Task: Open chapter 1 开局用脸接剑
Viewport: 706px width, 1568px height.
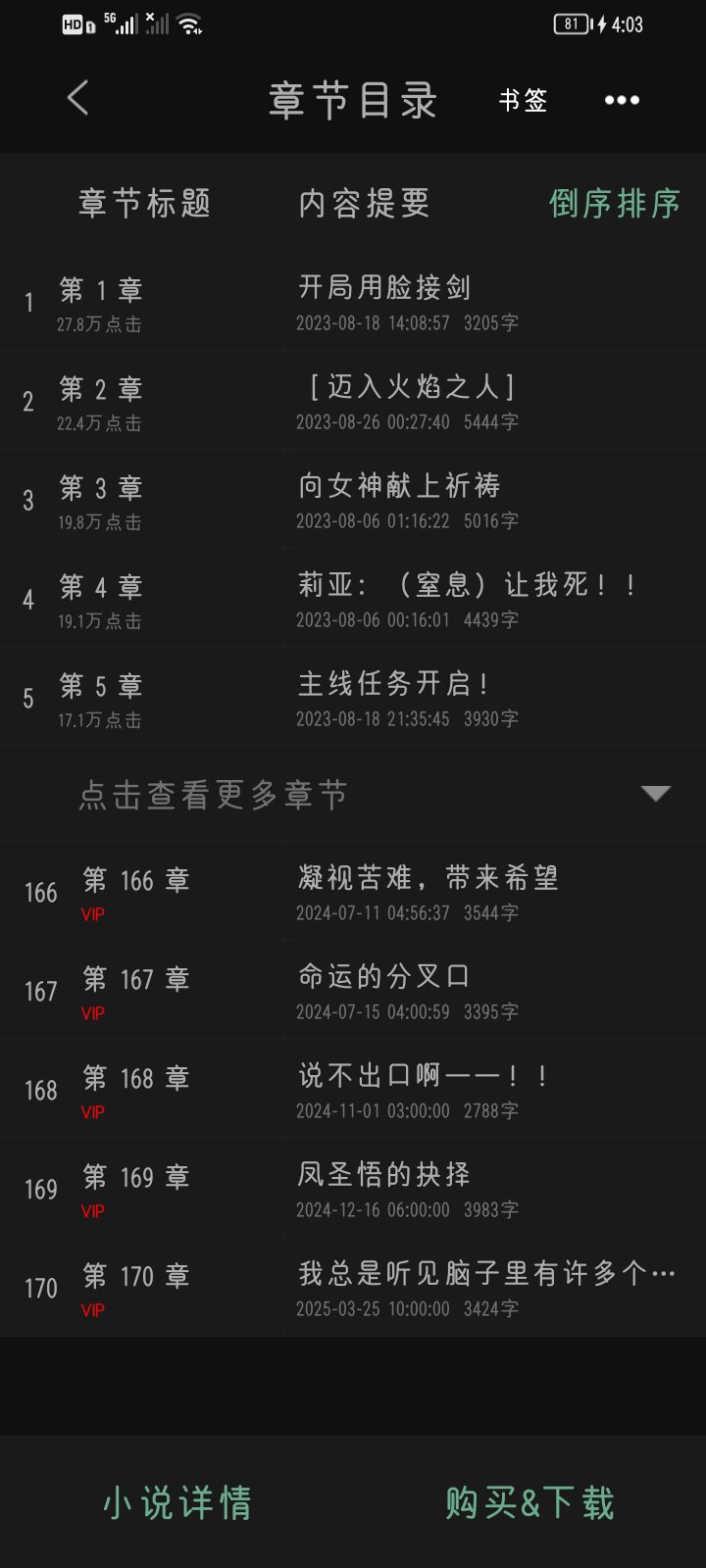Action: (x=383, y=302)
